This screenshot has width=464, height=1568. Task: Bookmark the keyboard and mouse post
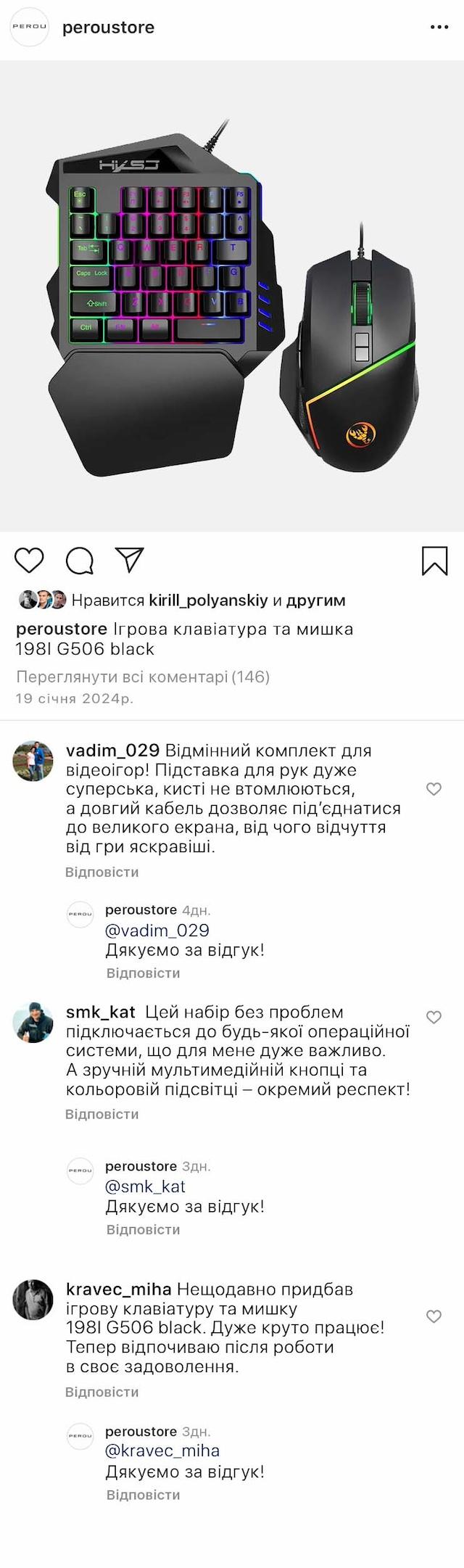[x=434, y=561]
